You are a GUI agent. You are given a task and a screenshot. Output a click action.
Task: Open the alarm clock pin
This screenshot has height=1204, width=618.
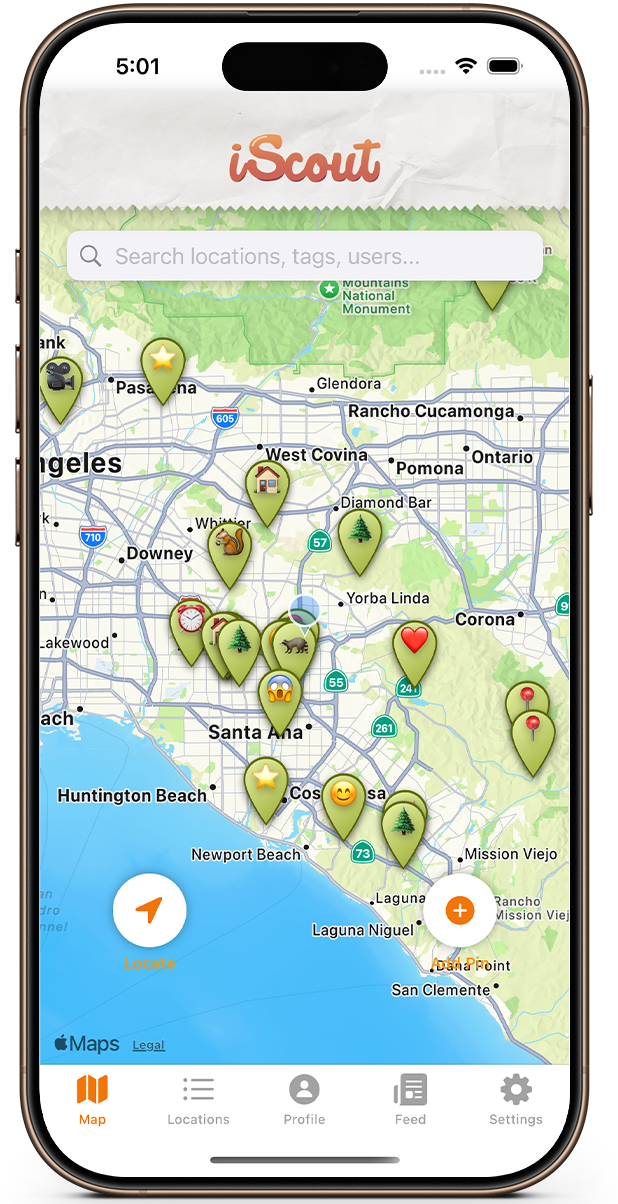pos(189,620)
